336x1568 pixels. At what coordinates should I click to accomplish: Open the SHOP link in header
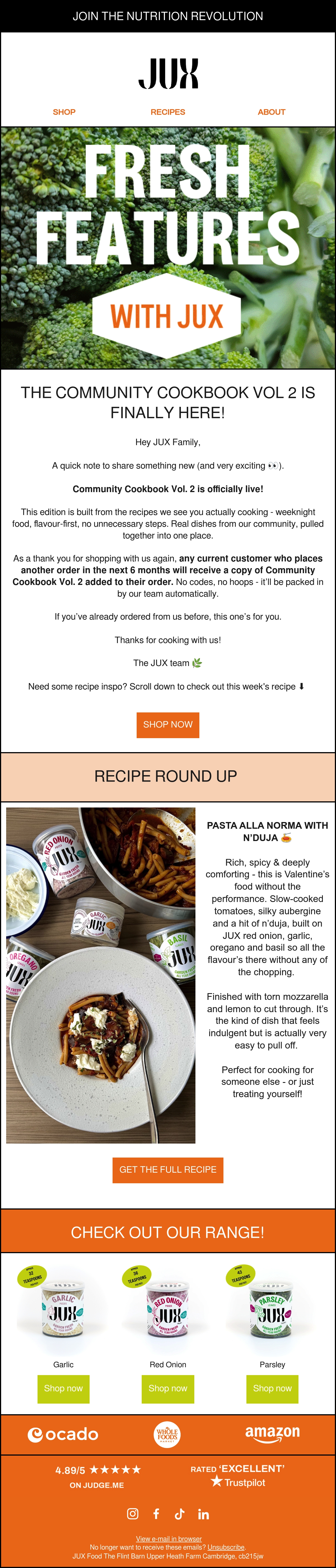(64, 112)
